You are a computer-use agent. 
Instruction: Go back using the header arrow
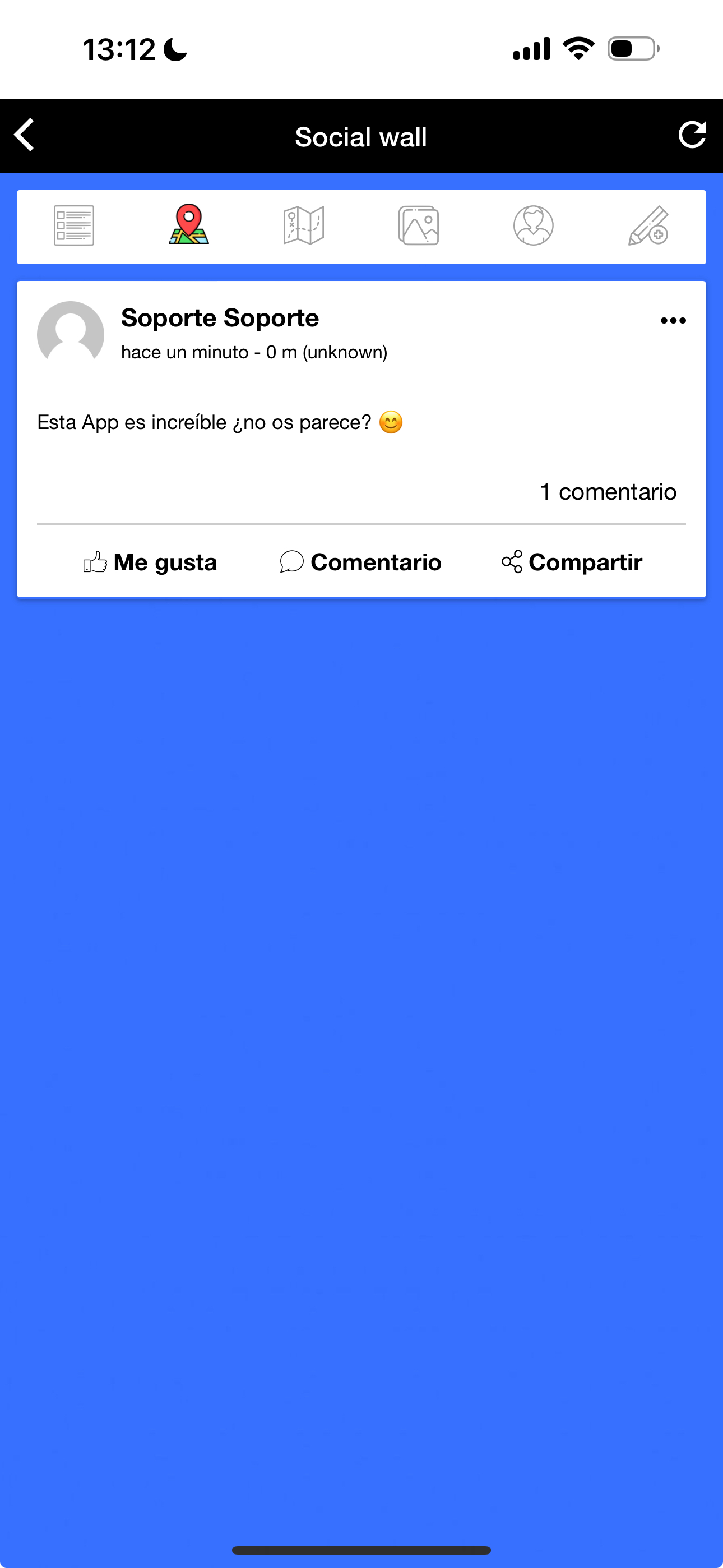tap(24, 135)
